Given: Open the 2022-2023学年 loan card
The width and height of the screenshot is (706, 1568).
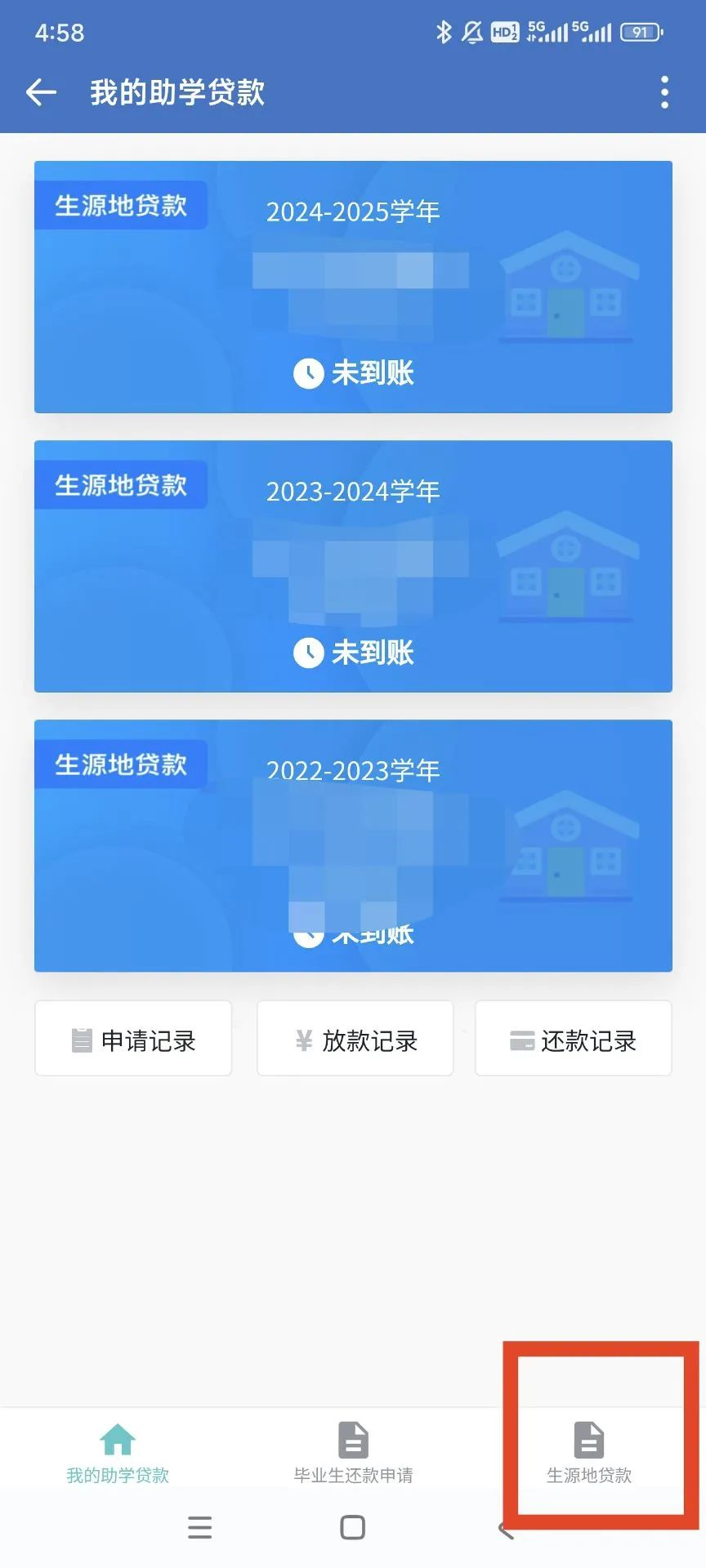Looking at the screenshot, I should [x=353, y=845].
